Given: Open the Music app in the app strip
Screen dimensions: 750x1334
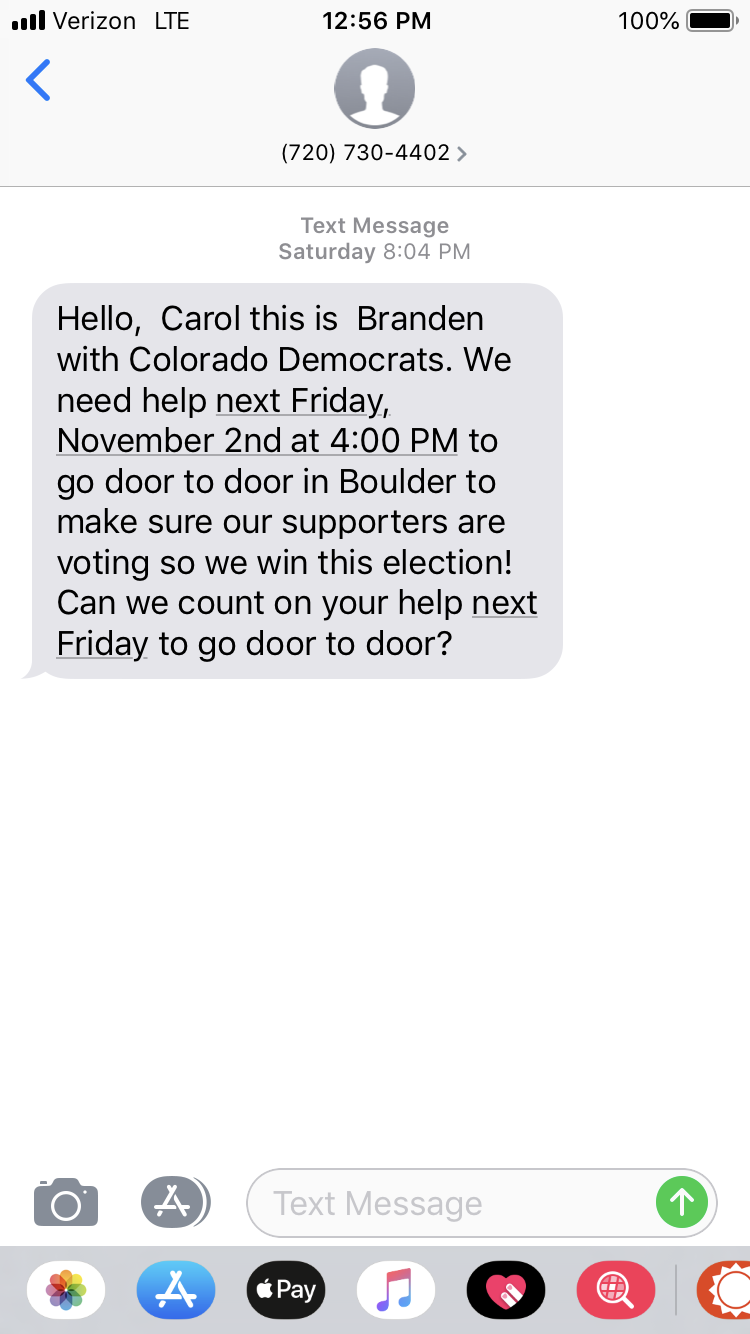Looking at the screenshot, I should click(x=396, y=1290).
